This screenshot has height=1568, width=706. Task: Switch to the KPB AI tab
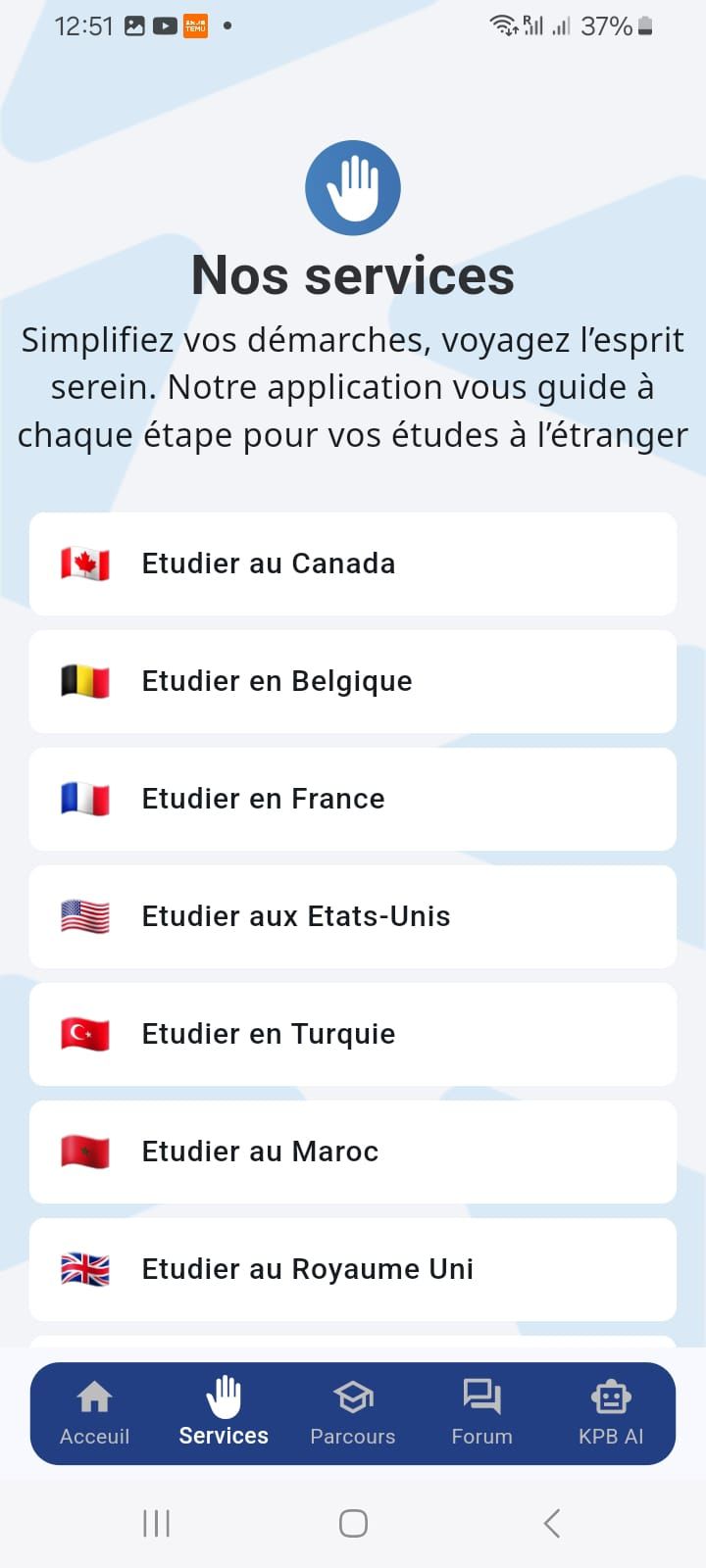pyautogui.click(x=611, y=1413)
